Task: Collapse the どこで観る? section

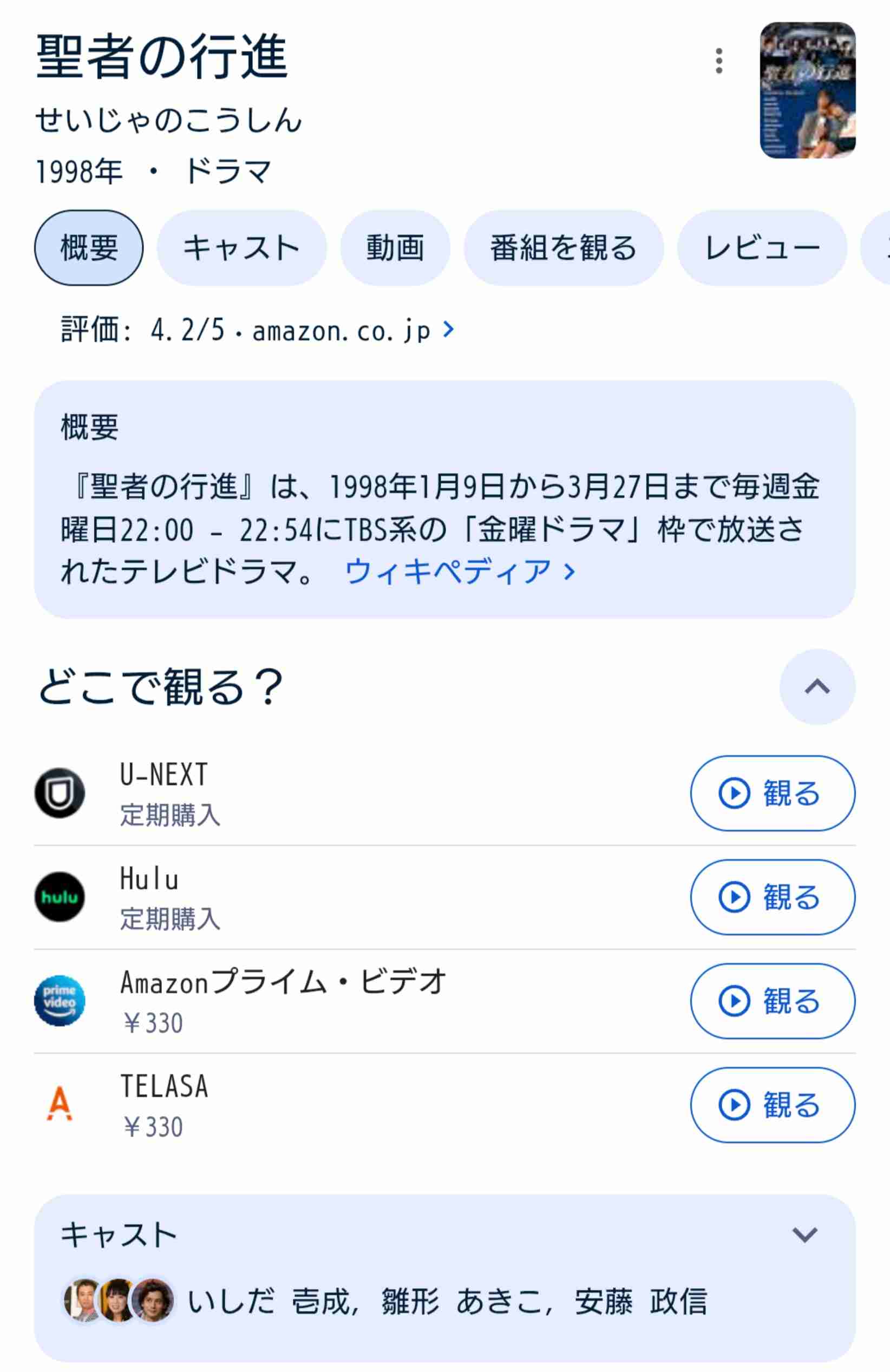Action: (x=817, y=687)
